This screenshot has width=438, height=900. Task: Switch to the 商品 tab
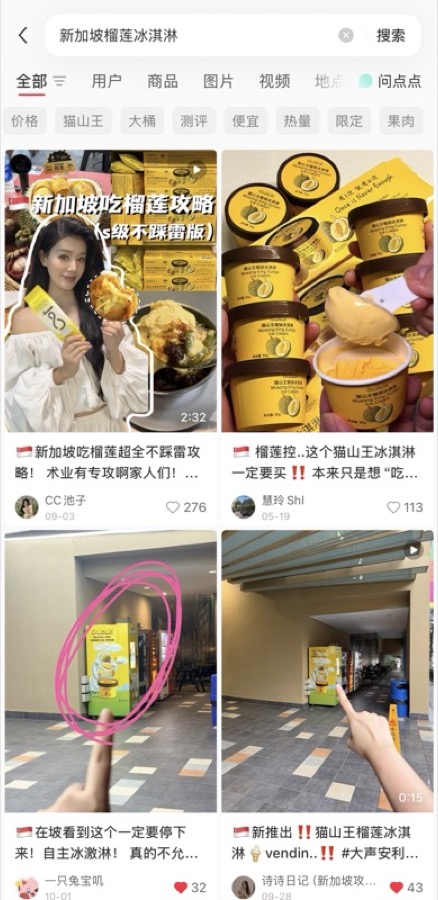(162, 81)
